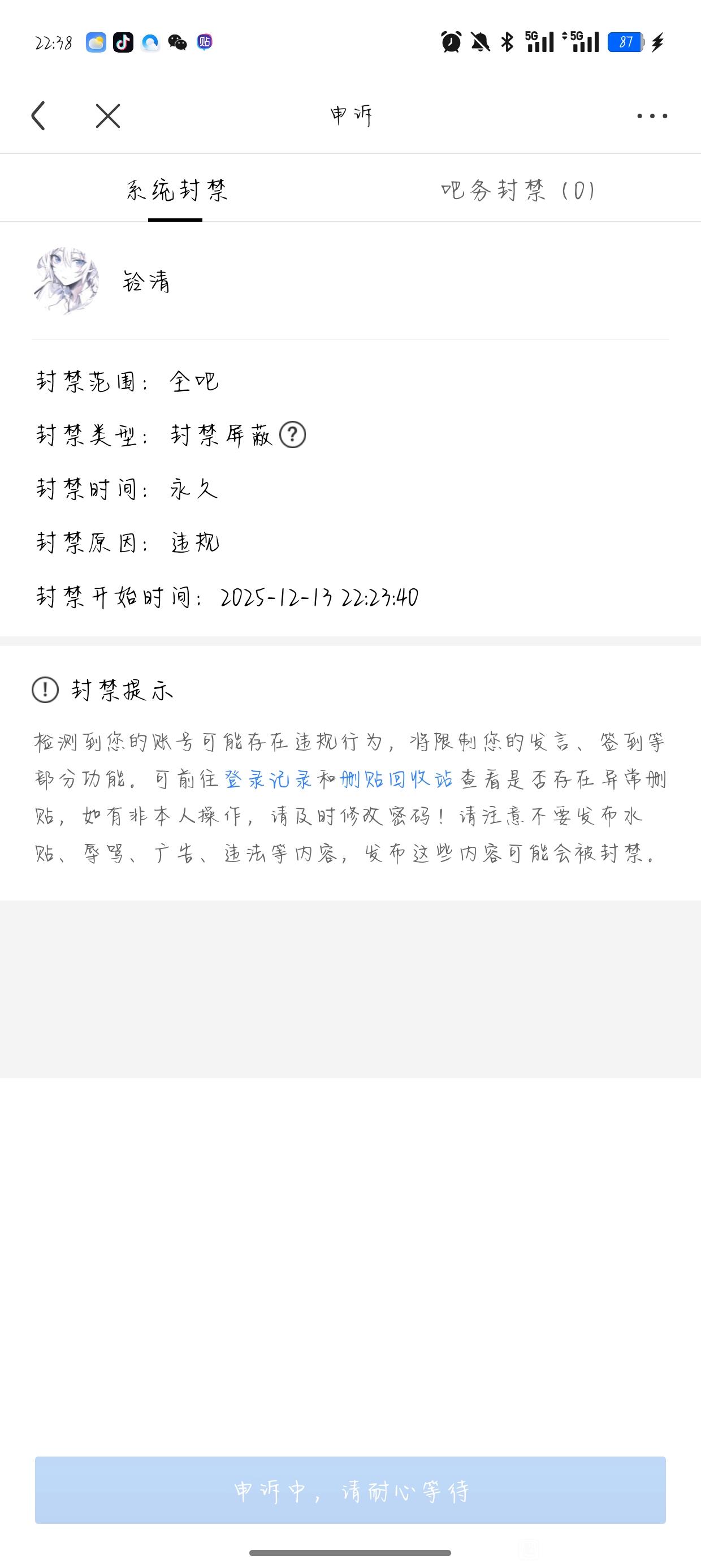The width and height of the screenshot is (701, 1568).
Task: Close the 申诉 page with the X
Action: [x=108, y=115]
